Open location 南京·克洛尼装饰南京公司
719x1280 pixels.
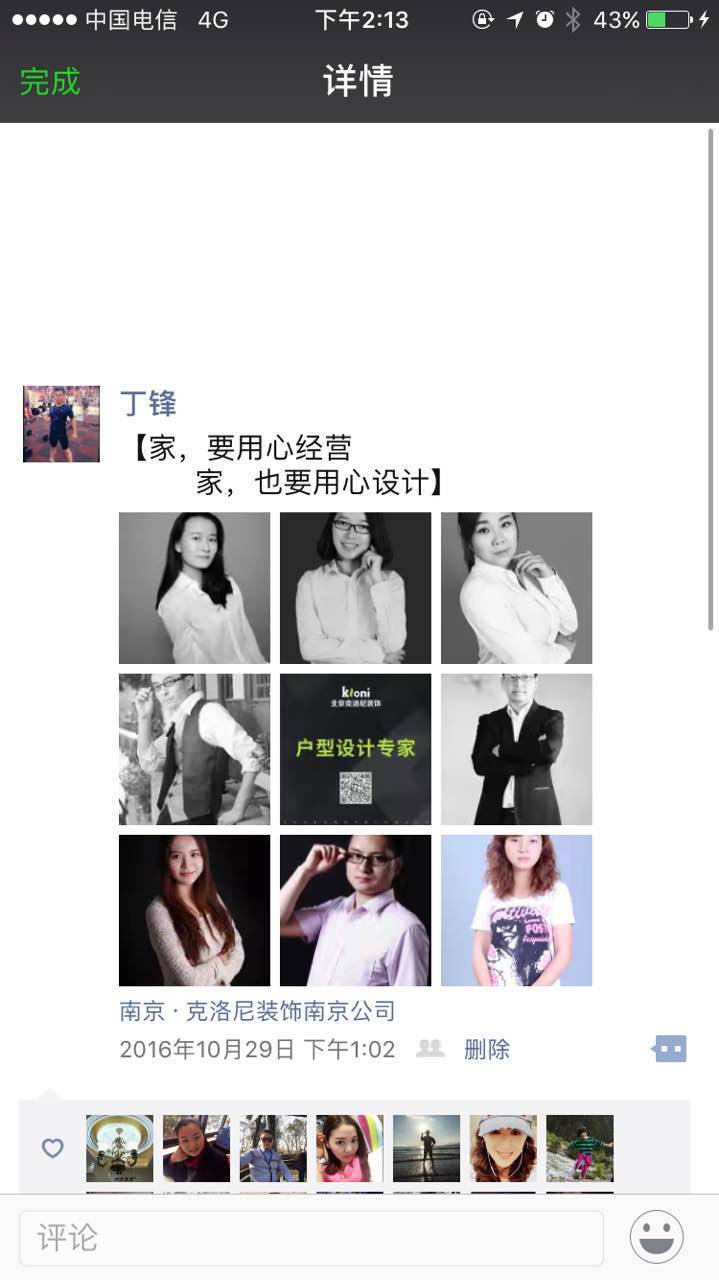click(257, 1011)
